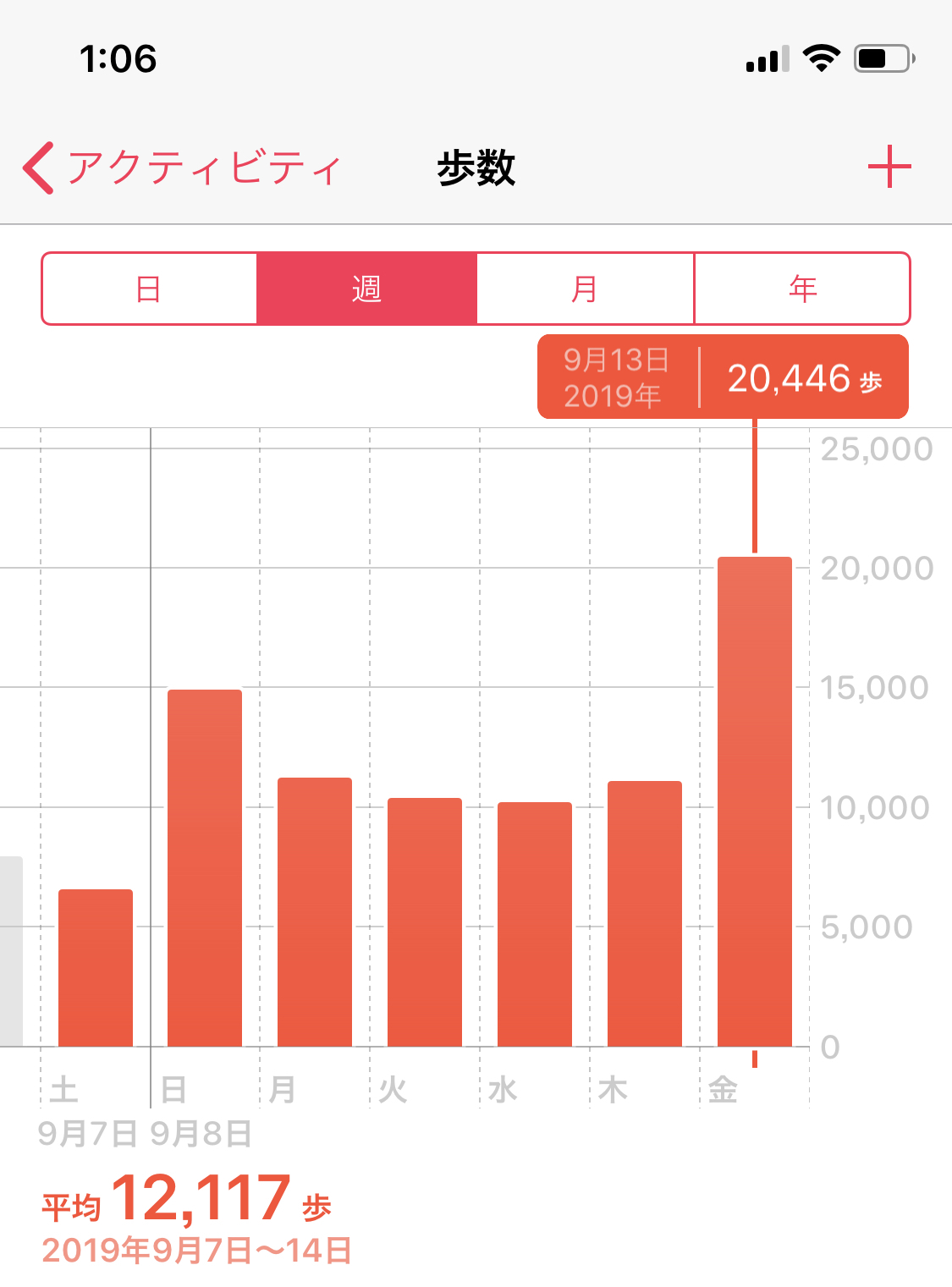Image resolution: width=952 pixels, height=1287 pixels.
Task: Tap the 水 step bar
Action: [x=535, y=924]
